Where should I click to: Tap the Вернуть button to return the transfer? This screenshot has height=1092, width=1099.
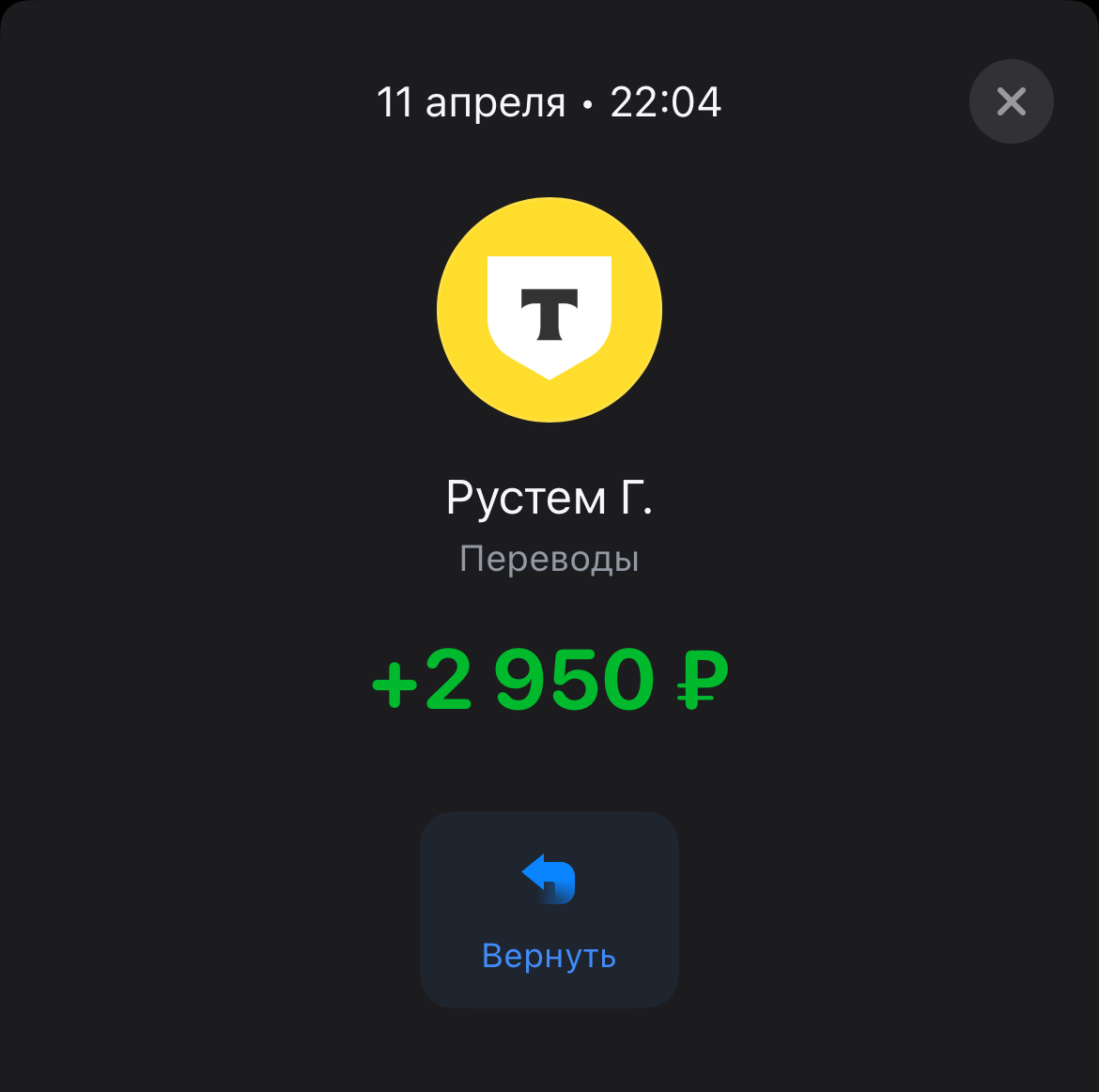(x=549, y=909)
